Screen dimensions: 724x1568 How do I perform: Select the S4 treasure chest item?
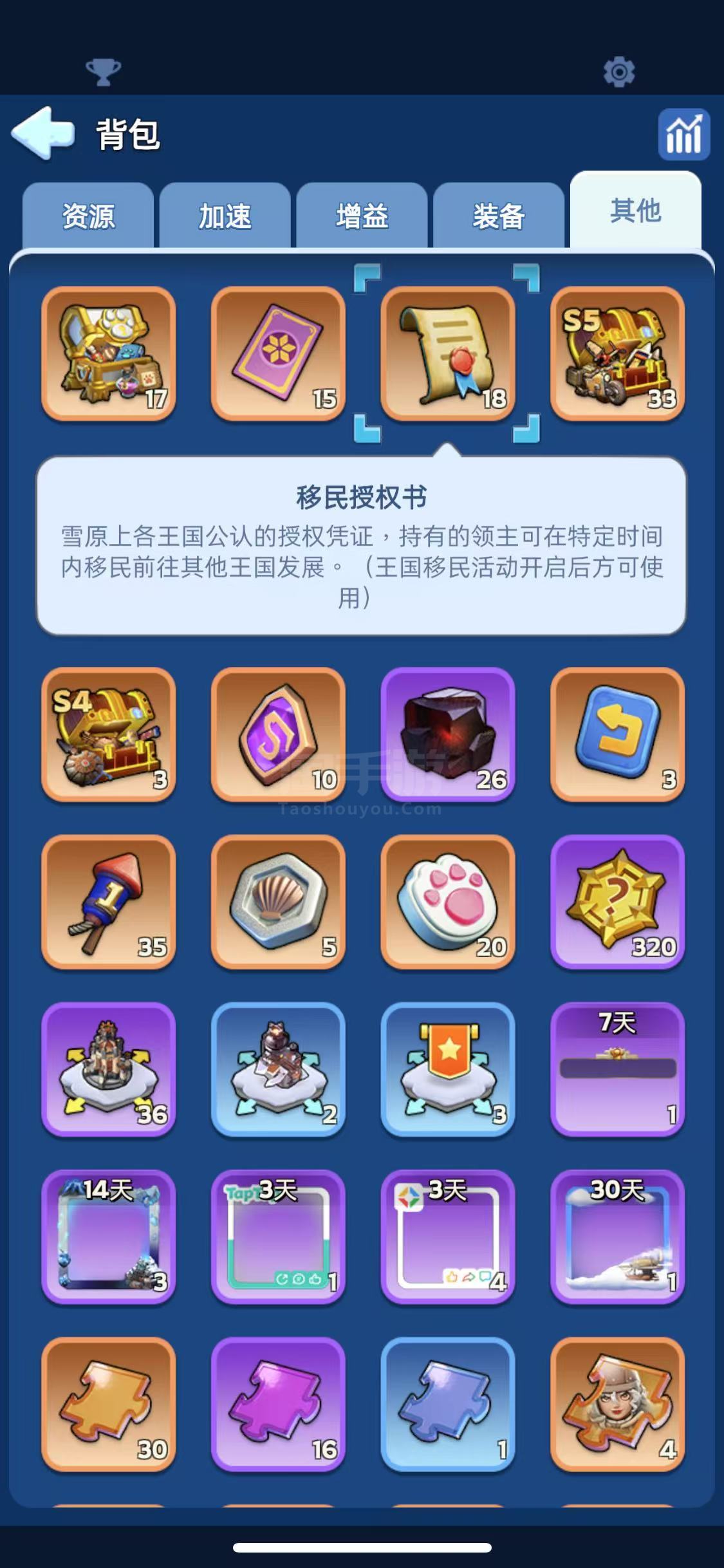pos(108,734)
